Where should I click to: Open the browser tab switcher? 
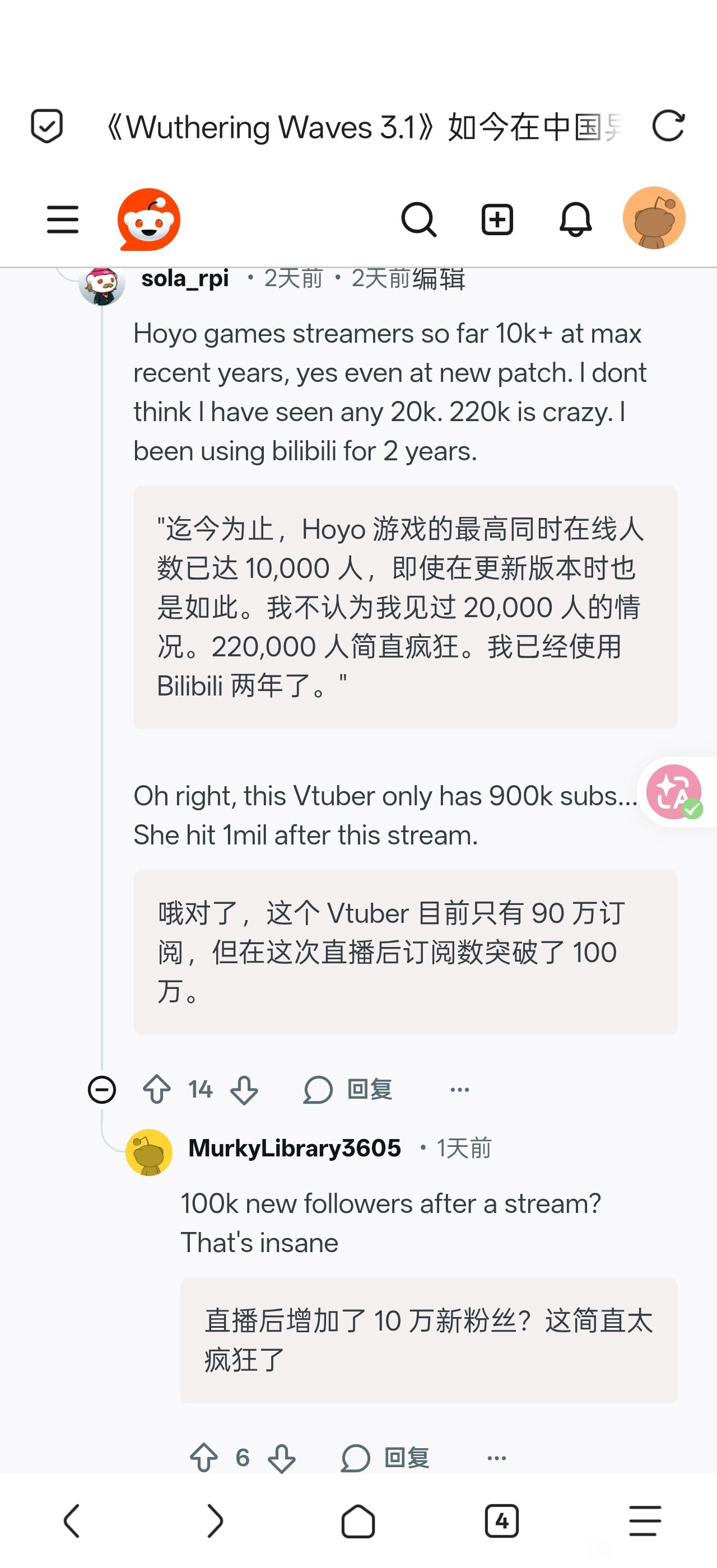pyautogui.click(x=501, y=1521)
